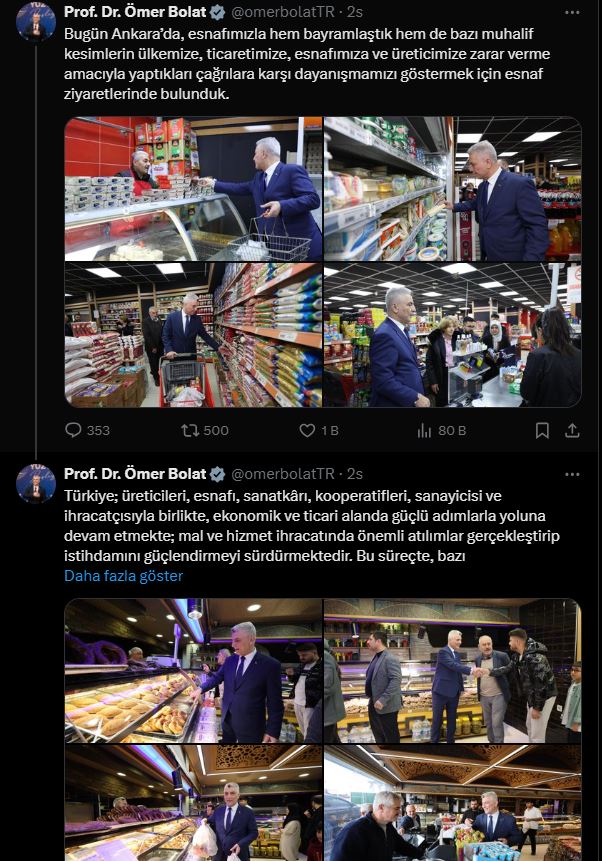Open the first tweet's bottom-left photo with the shopping cart

pyautogui.click(x=193, y=335)
